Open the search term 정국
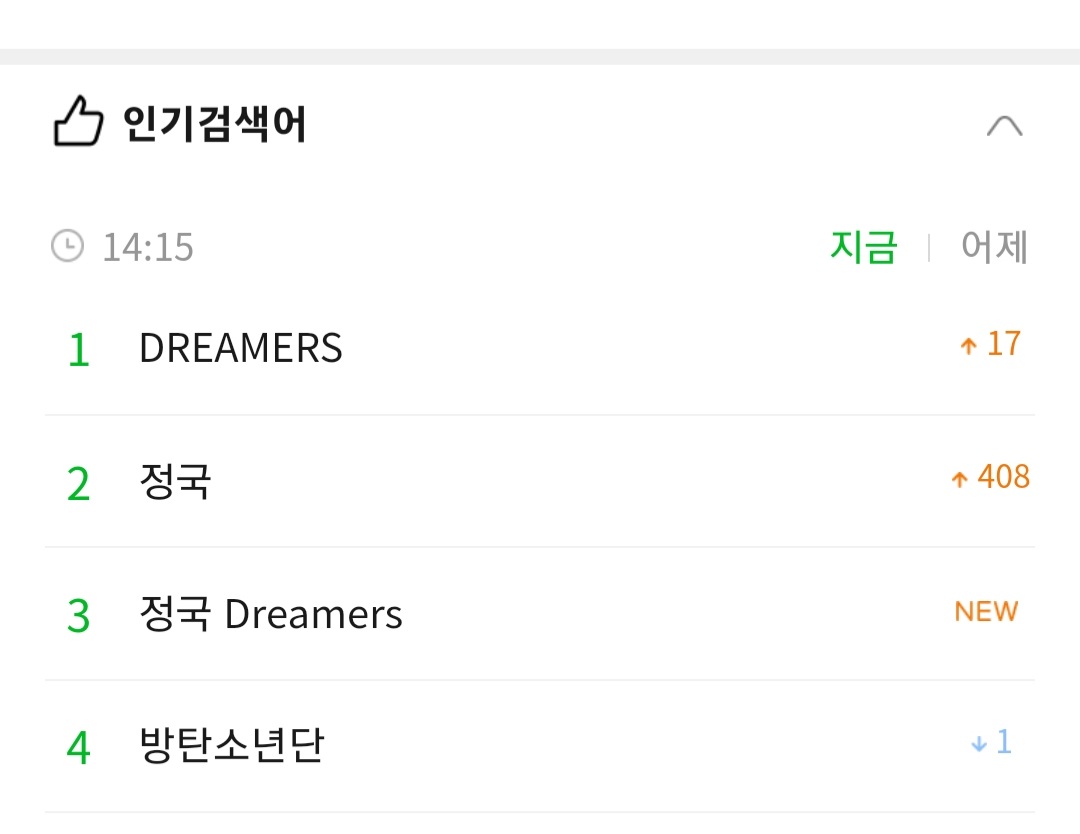This screenshot has width=1080, height=834. (176, 482)
